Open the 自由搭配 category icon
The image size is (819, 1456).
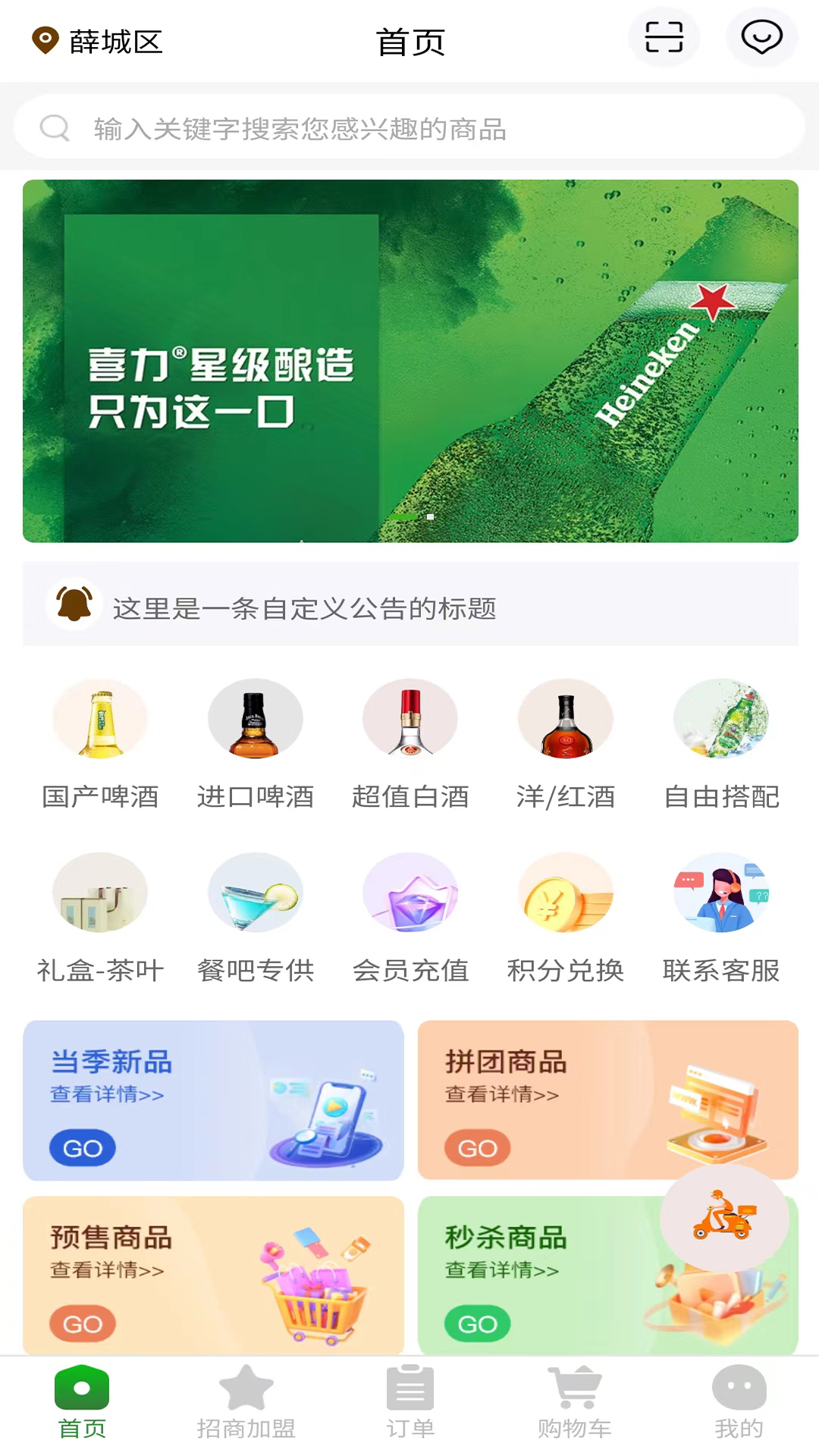point(720,719)
